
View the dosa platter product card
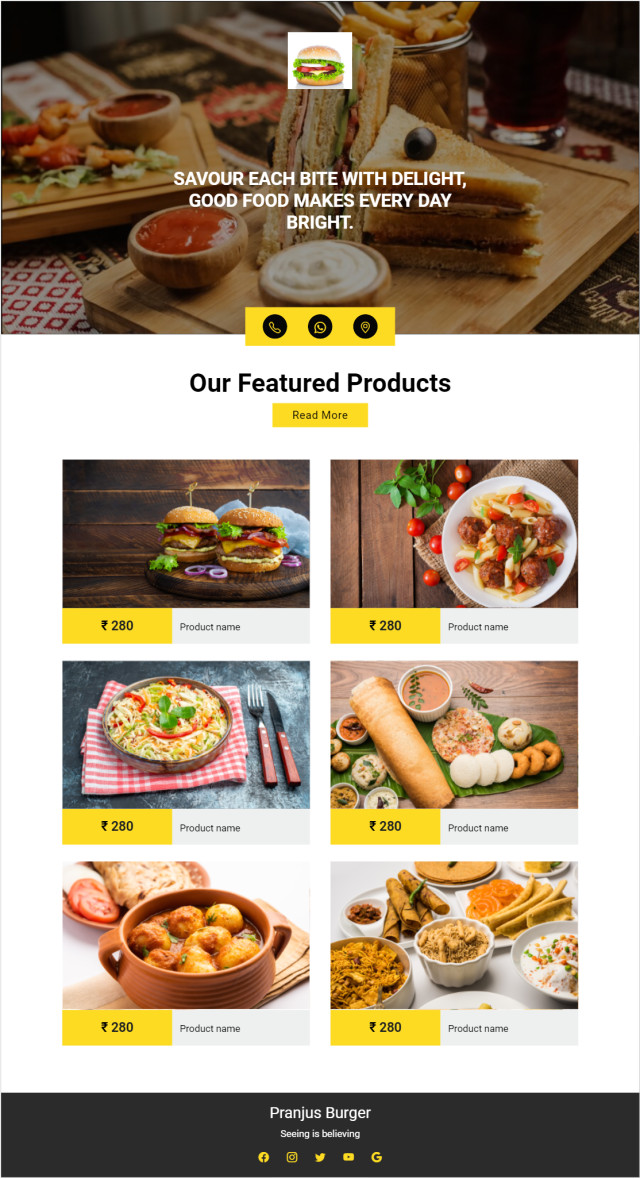(454, 753)
